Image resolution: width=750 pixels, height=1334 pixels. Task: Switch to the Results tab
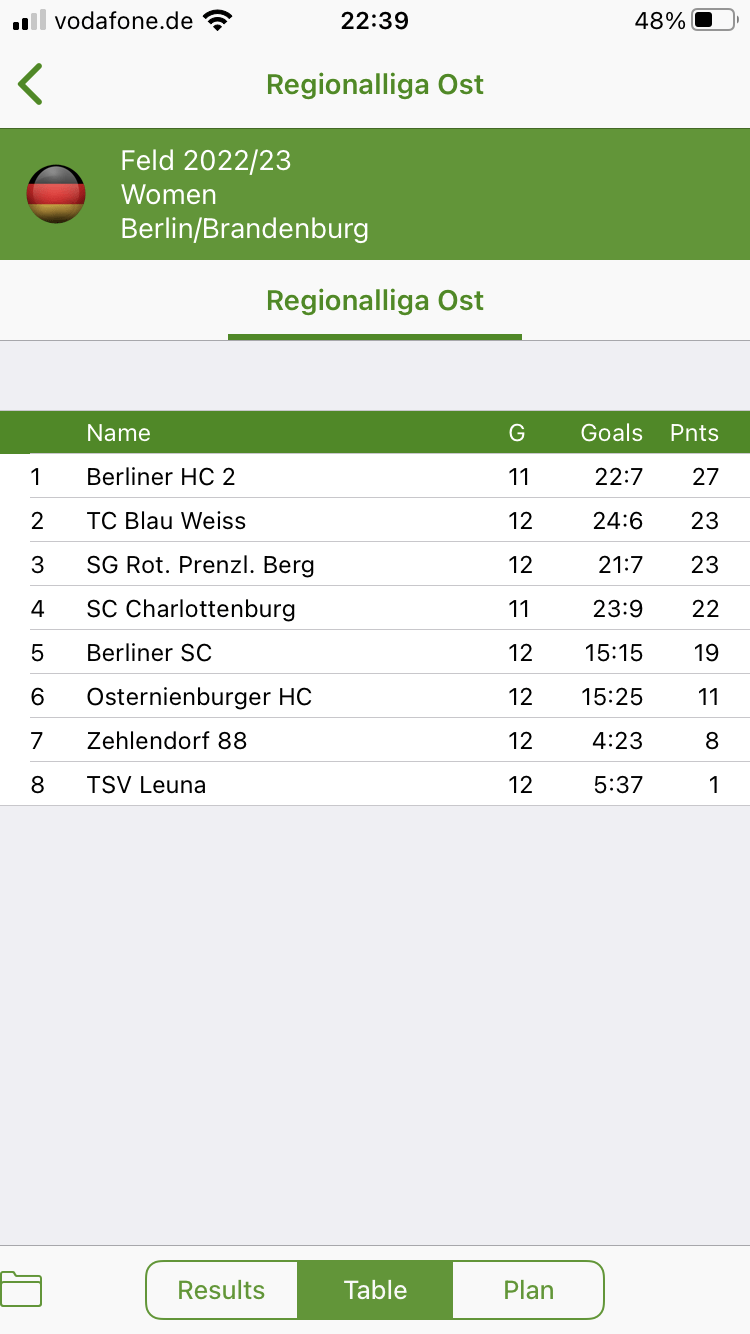pyautogui.click(x=222, y=1290)
